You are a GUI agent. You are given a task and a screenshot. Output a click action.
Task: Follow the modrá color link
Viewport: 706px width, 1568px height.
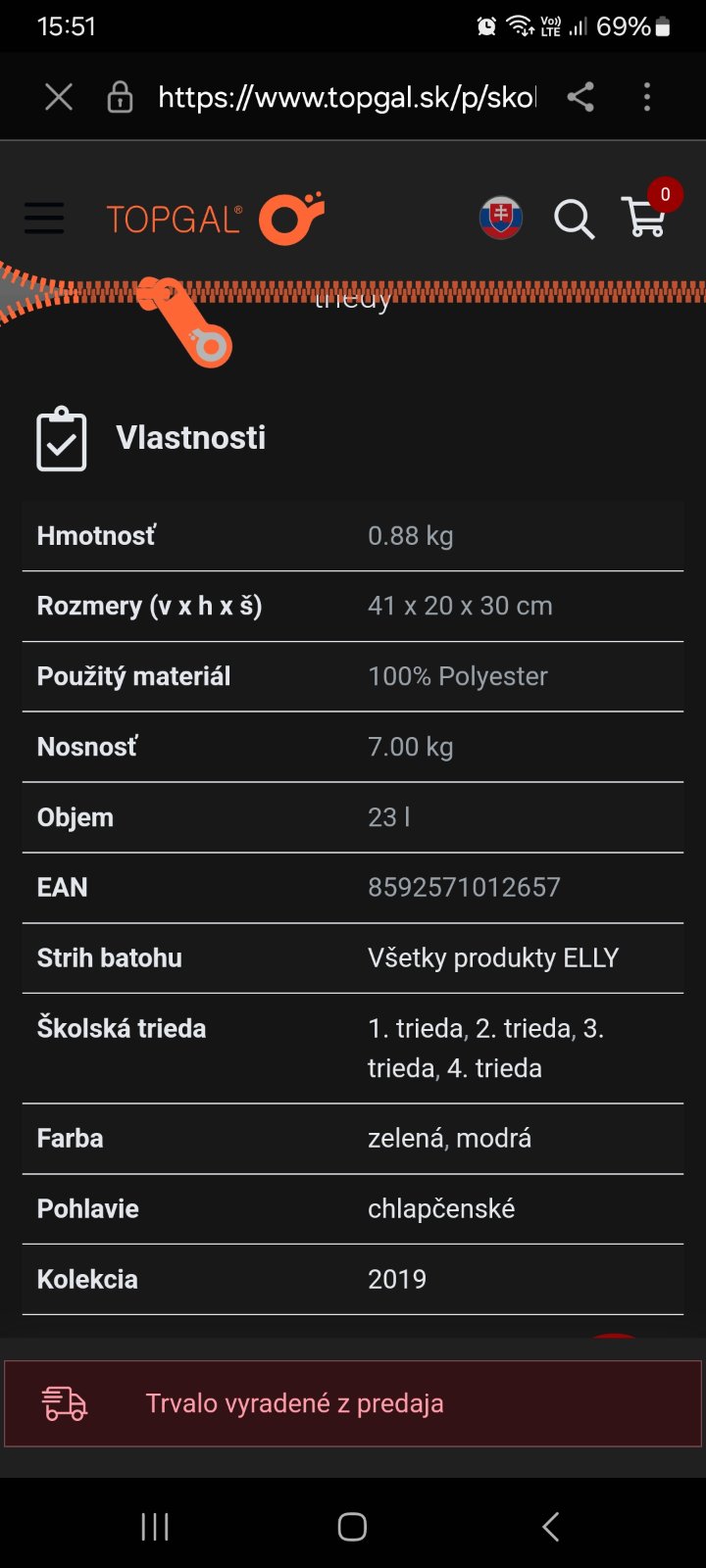(x=494, y=1138)
